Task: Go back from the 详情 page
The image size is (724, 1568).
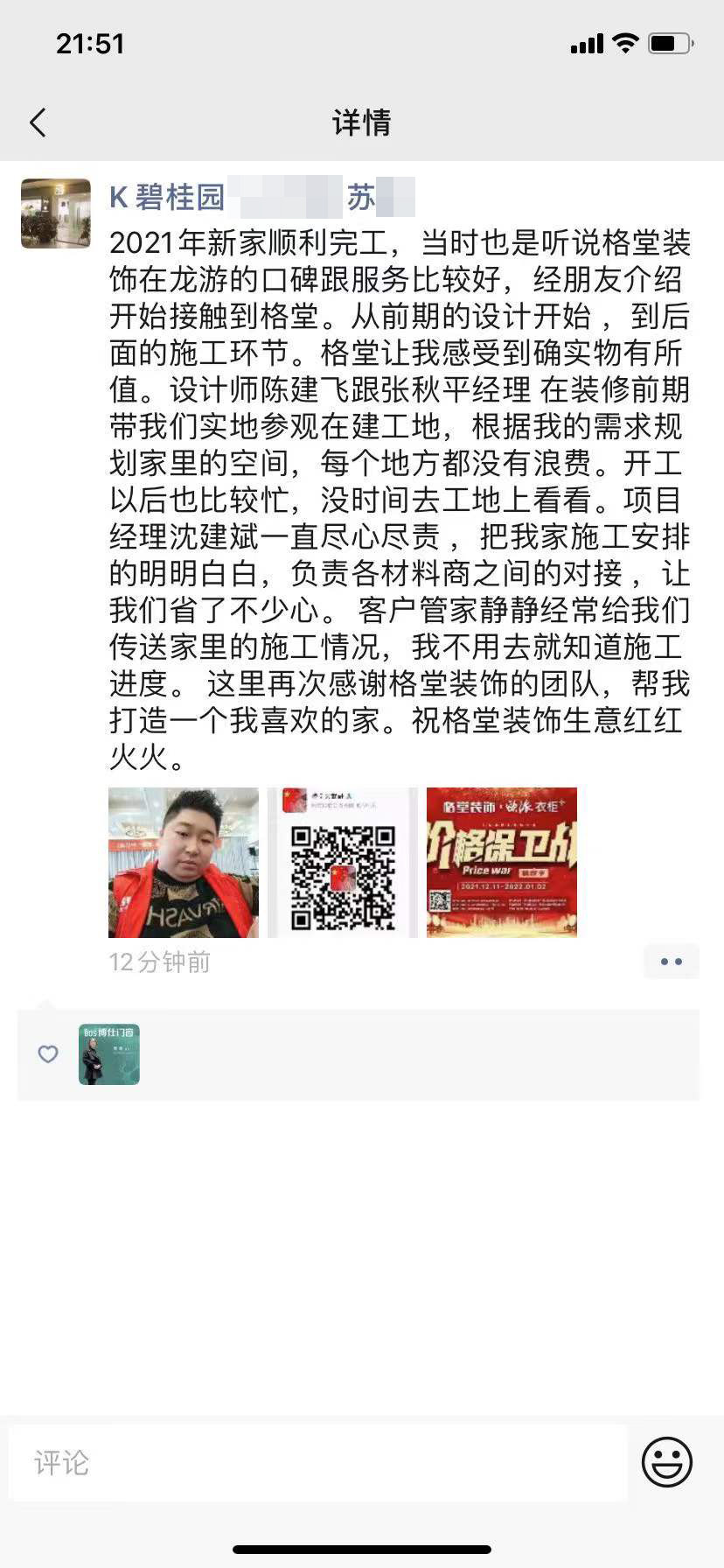Action: coord(38,122)
